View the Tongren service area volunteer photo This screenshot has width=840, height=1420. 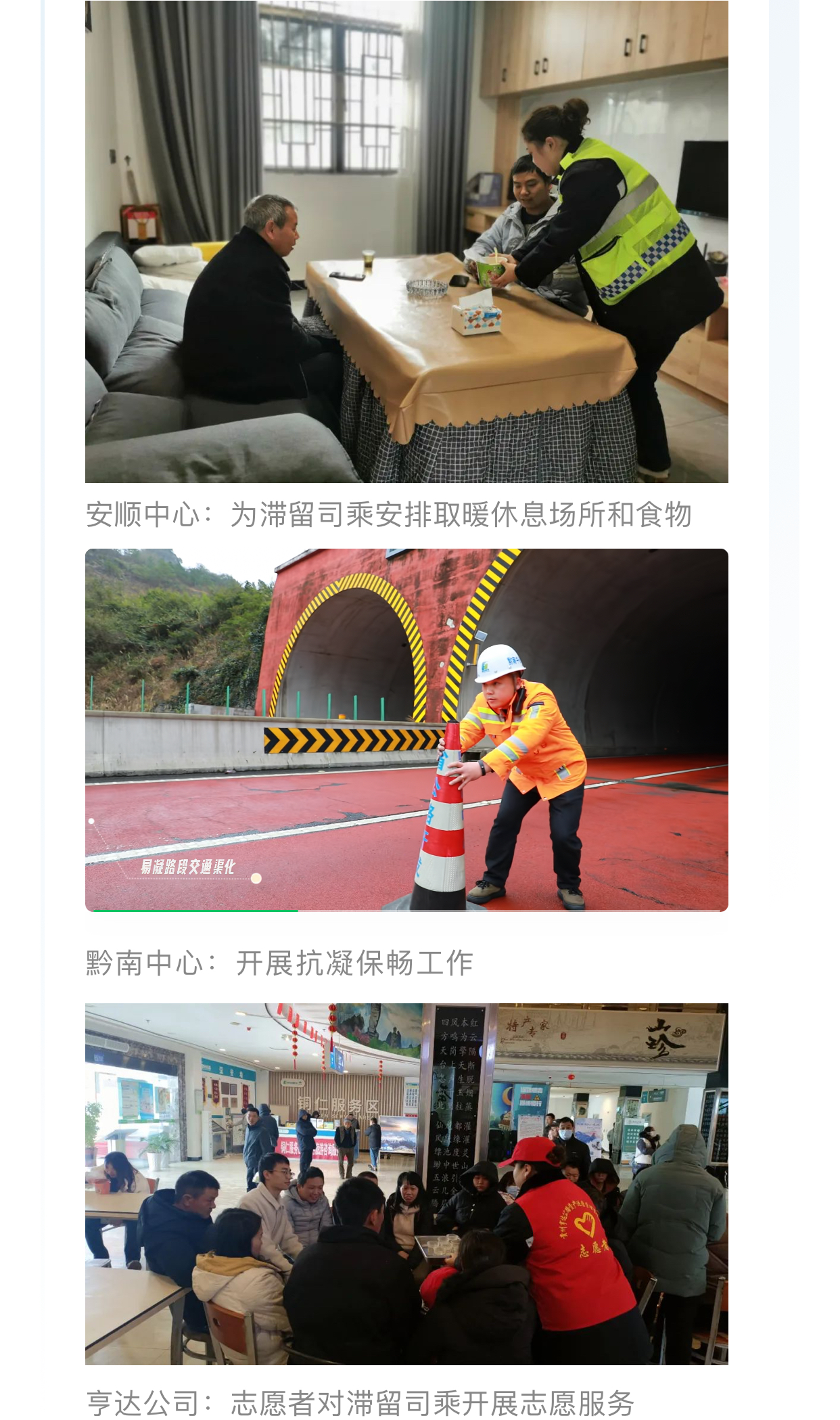click(406, 1183)
